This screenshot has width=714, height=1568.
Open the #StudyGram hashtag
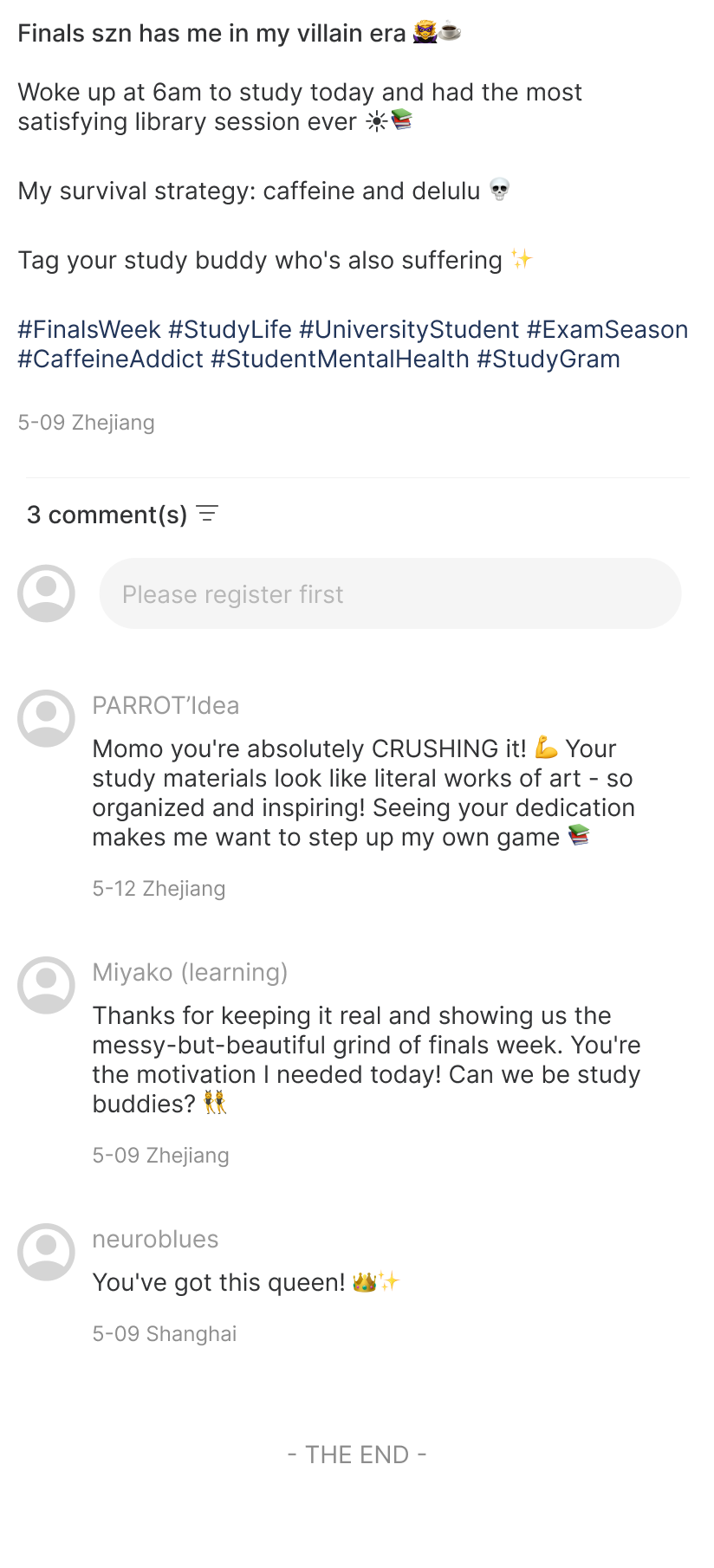click(x=548, y=359)
